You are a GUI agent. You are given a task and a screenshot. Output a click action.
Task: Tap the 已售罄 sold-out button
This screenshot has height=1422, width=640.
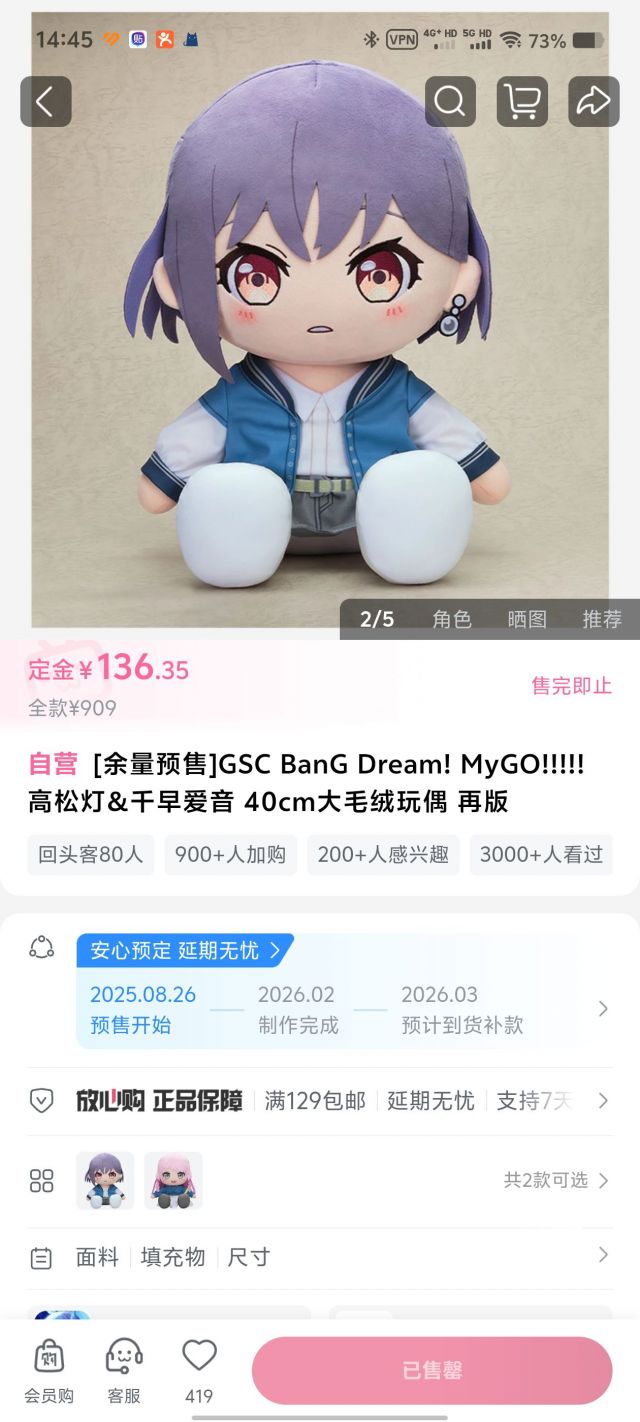coord(432,1371)
